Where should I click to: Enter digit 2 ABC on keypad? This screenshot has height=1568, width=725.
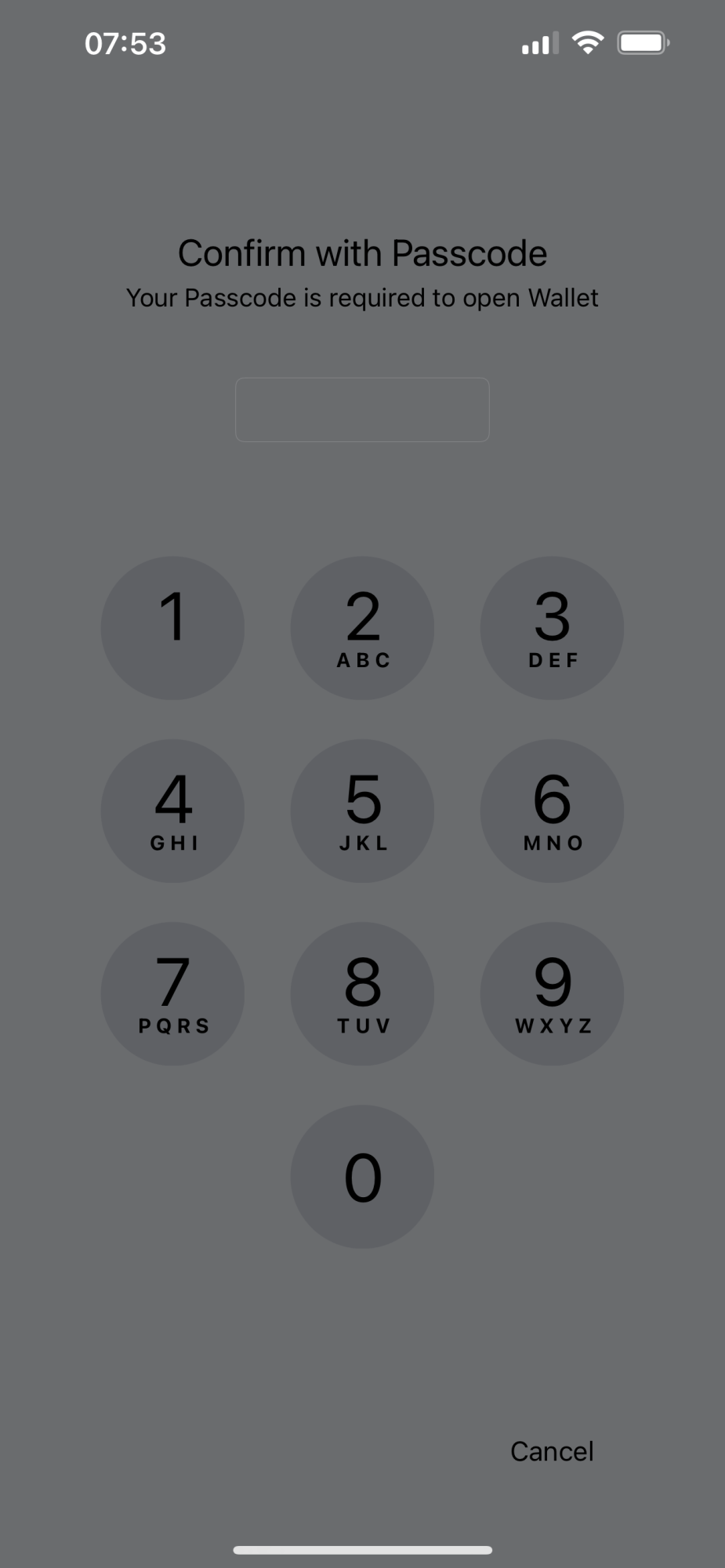[362, 628]
